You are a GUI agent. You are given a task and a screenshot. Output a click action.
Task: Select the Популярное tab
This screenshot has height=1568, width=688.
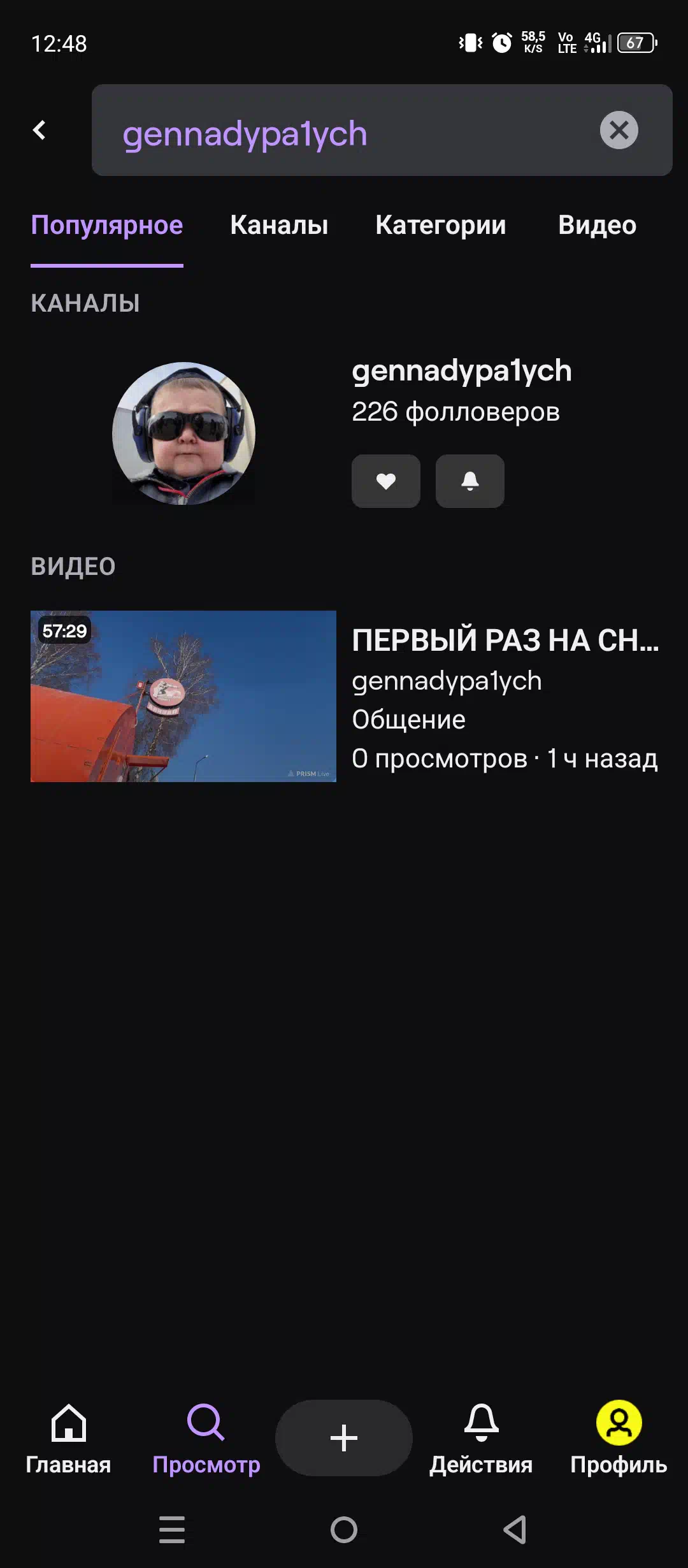tap(107, 225)
